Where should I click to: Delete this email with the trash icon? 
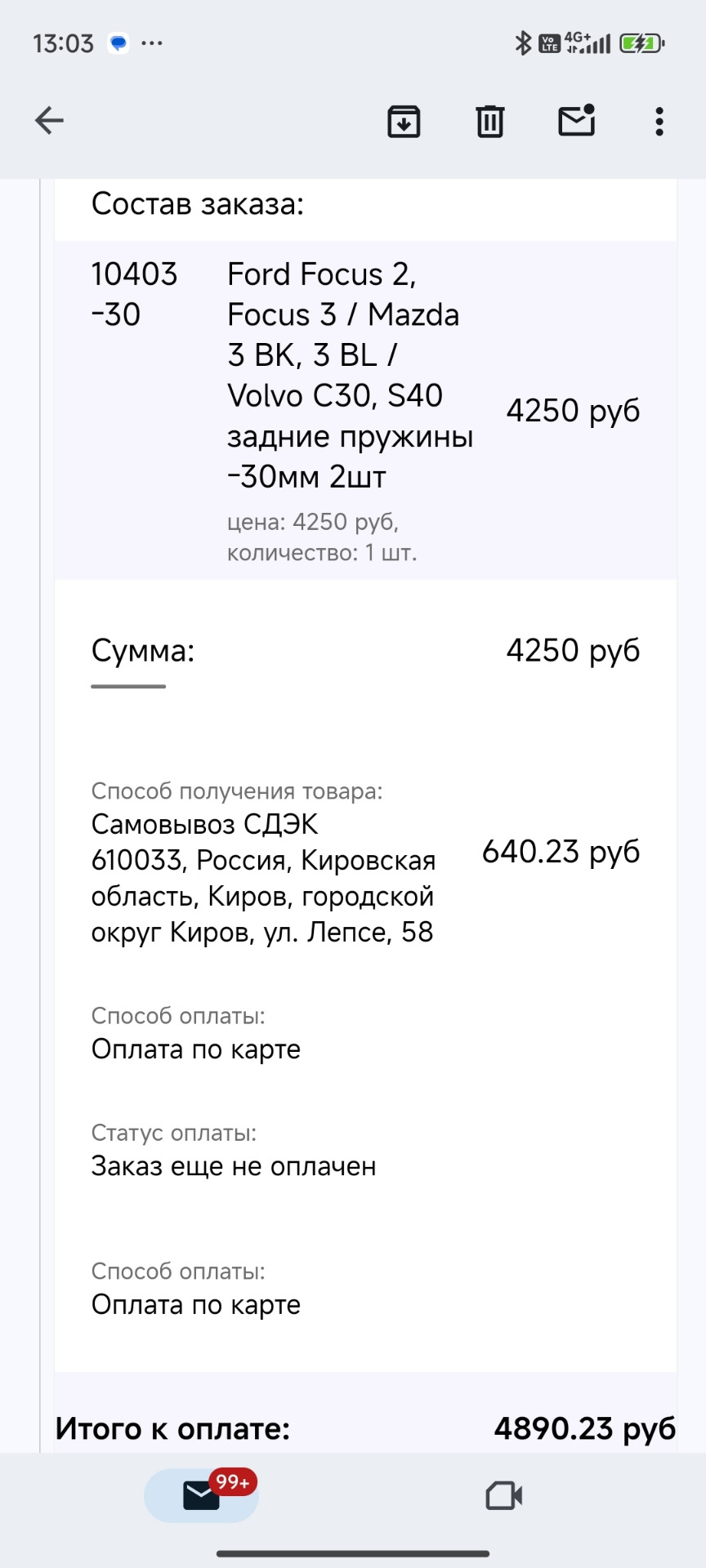click(489, 121)
